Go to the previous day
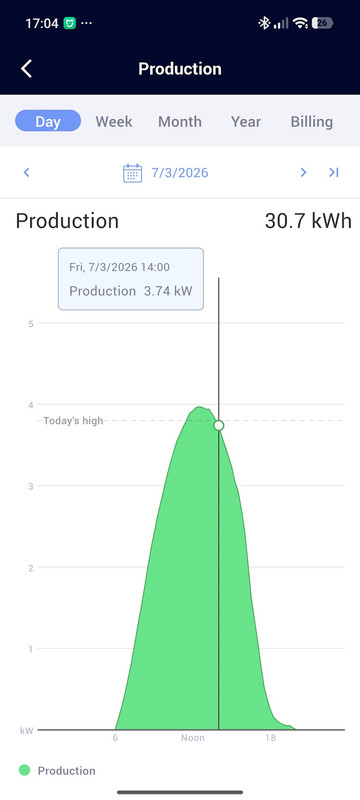Image resolution: width=360 pixels, height=800 pixels. (x=27, y=172)
